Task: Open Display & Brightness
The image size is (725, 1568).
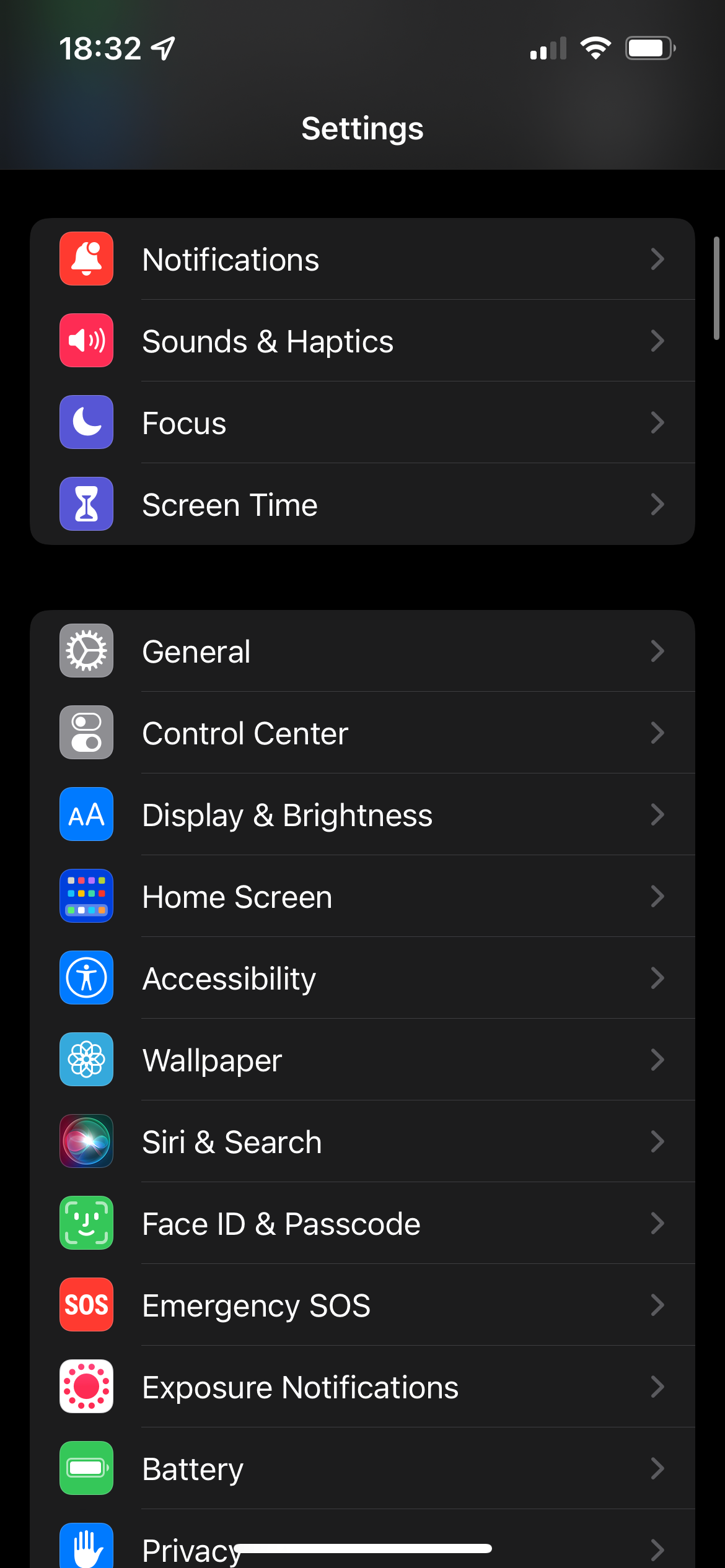Action: [x=362, y=815]
